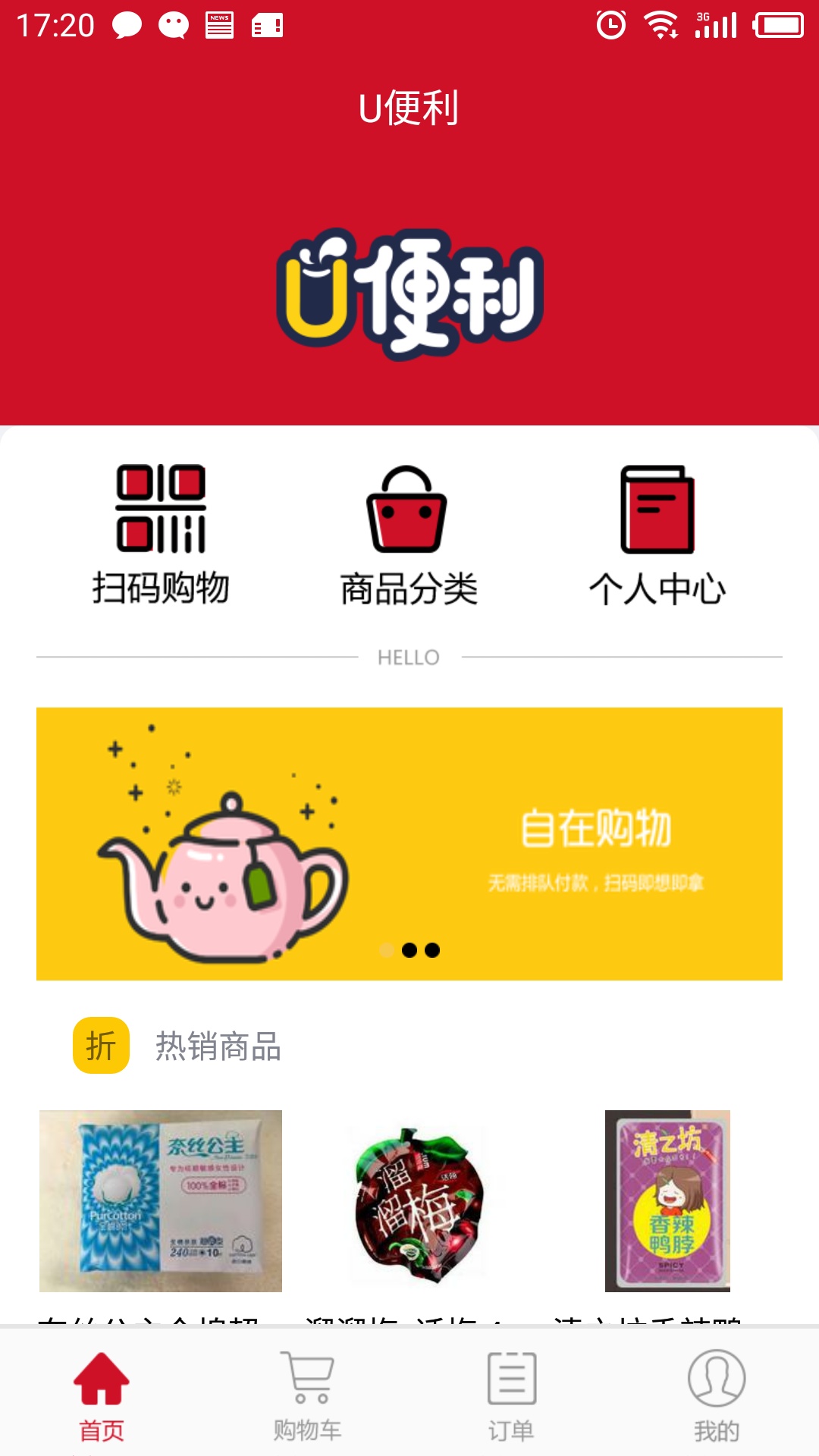
Task: View the 奈丝公主 cotton pads product
Action: pos(161,1200)
